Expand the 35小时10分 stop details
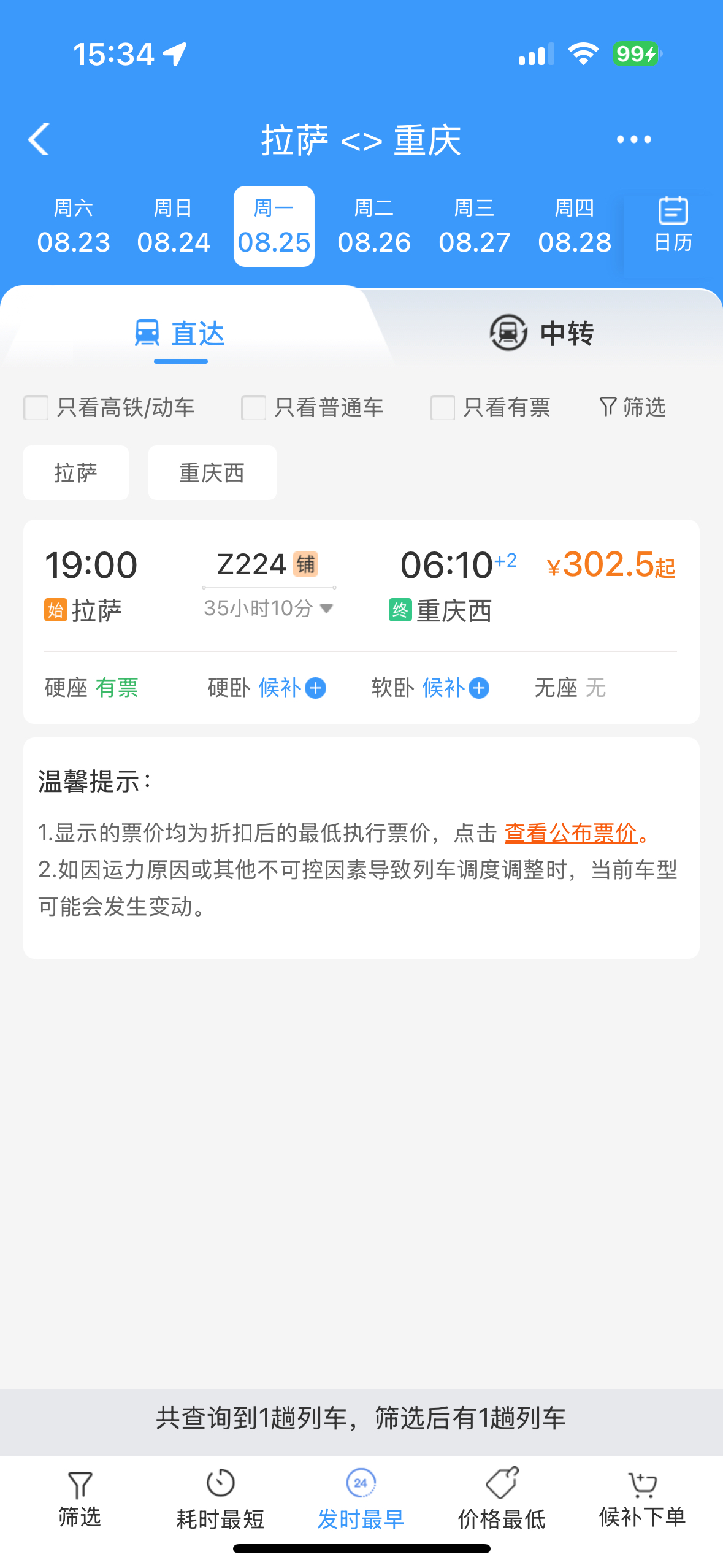The width and height of the screenshot is (723, 1568). pyautogui.click(x=269, y=609)
